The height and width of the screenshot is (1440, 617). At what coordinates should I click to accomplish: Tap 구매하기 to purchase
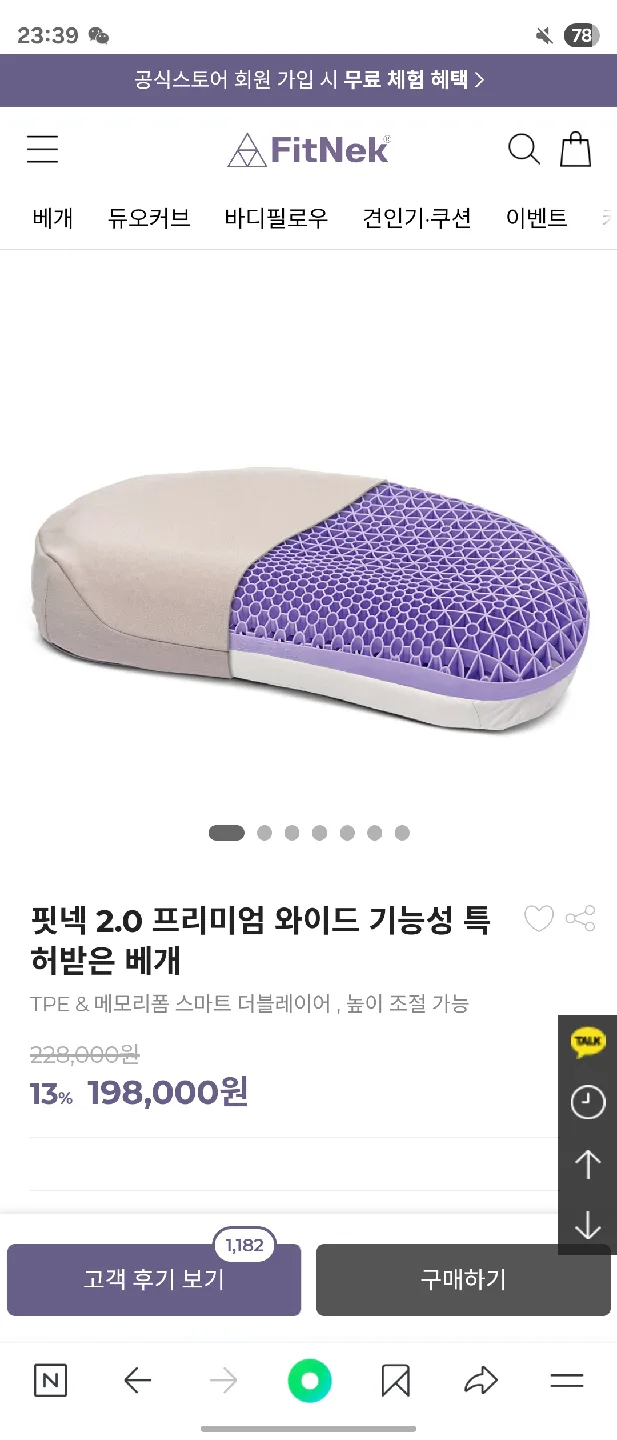(x=463, y=1280)
